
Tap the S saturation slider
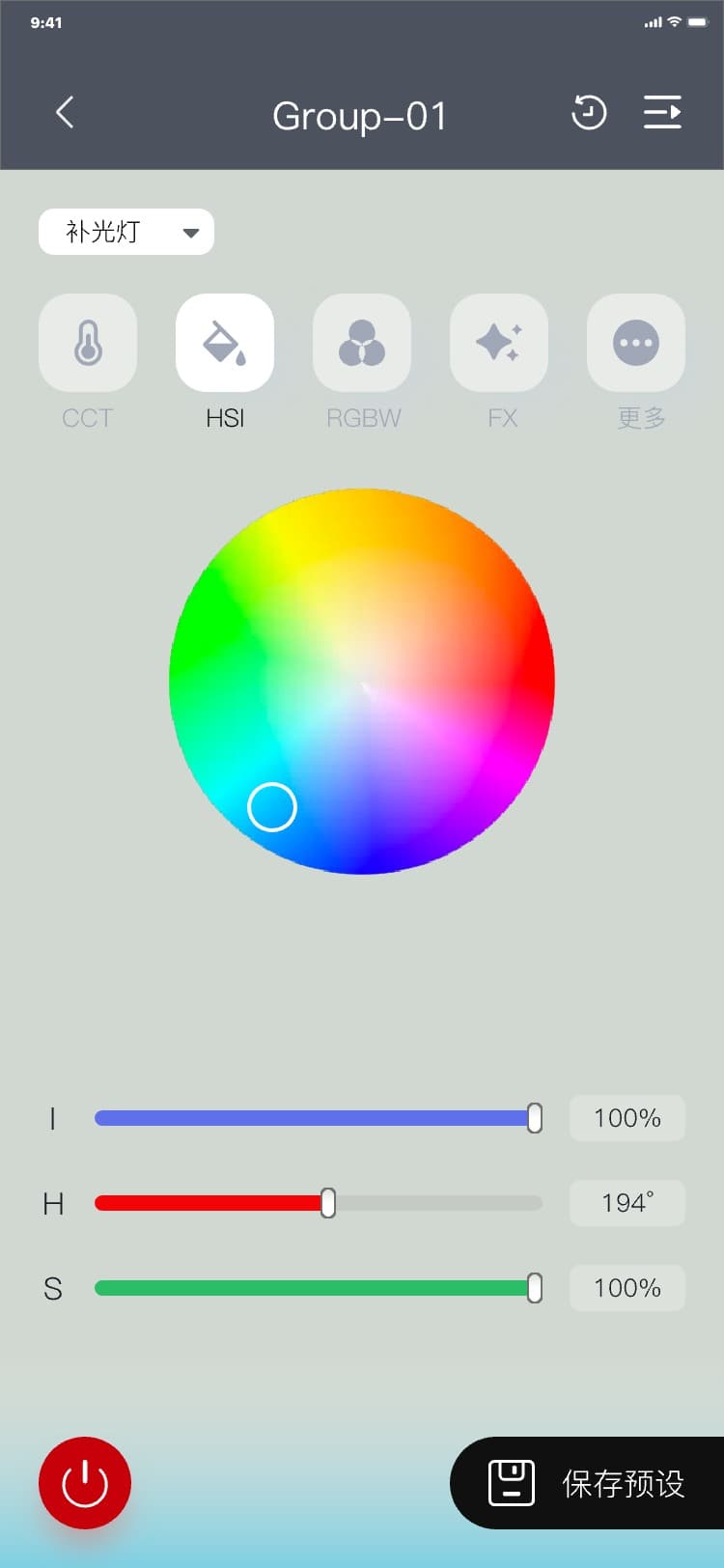(319, 1288)
